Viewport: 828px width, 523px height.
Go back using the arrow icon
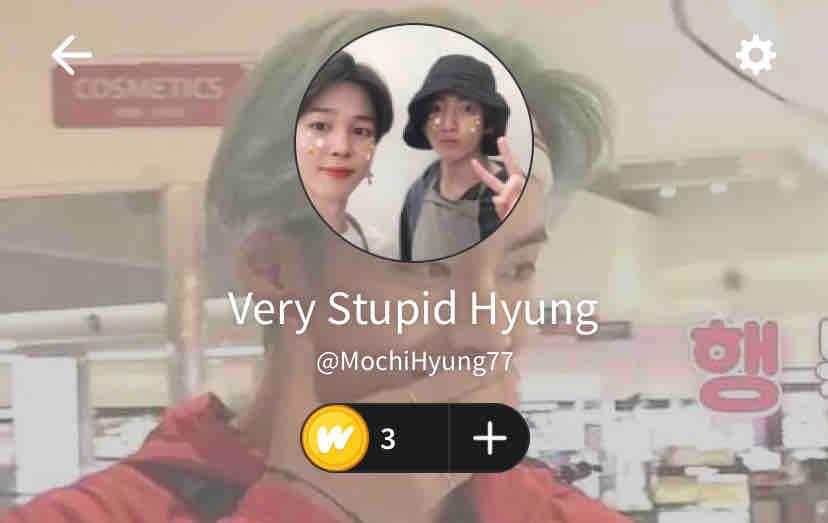point(71,55)
